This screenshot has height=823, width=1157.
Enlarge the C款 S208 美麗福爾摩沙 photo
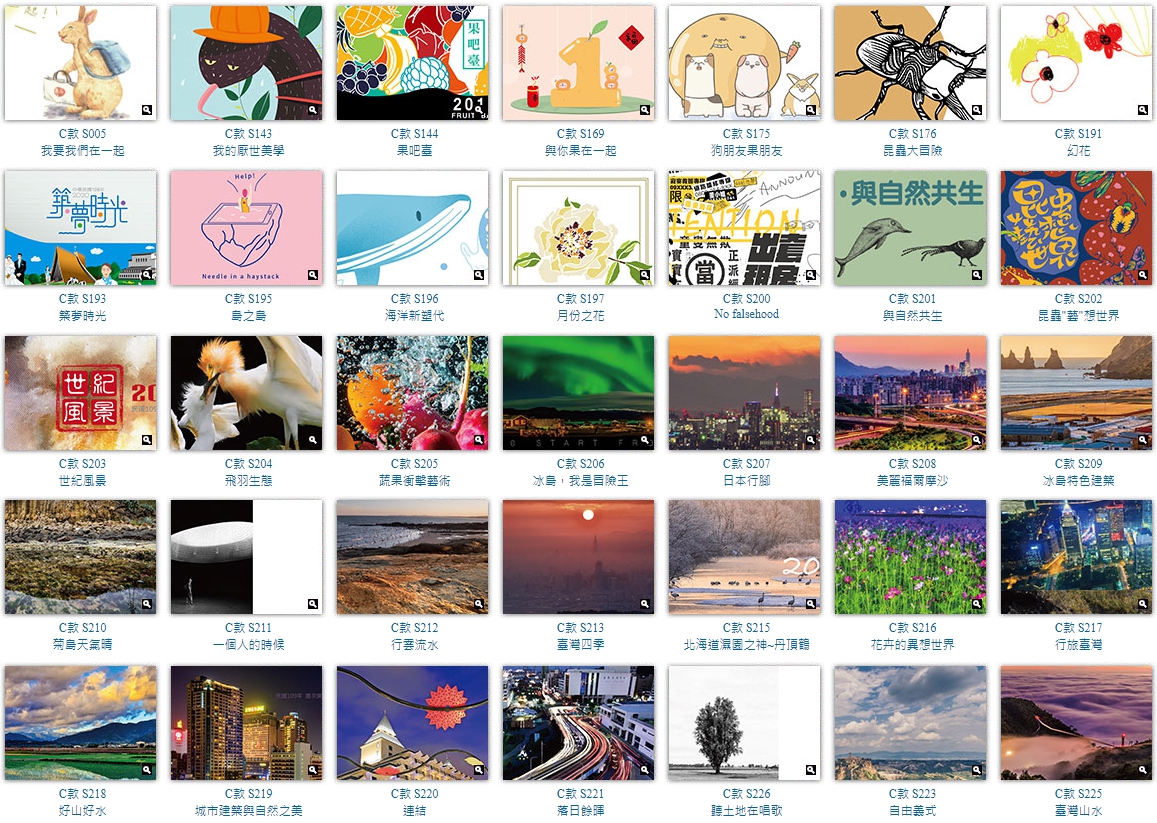(910, 393)
